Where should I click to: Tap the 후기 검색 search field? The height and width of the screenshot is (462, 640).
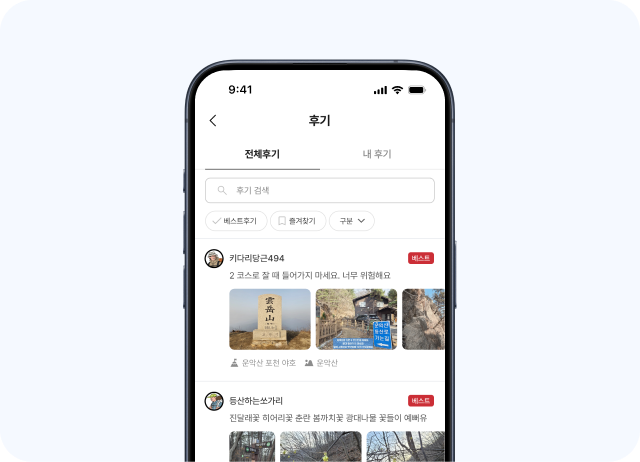(320, 190)
